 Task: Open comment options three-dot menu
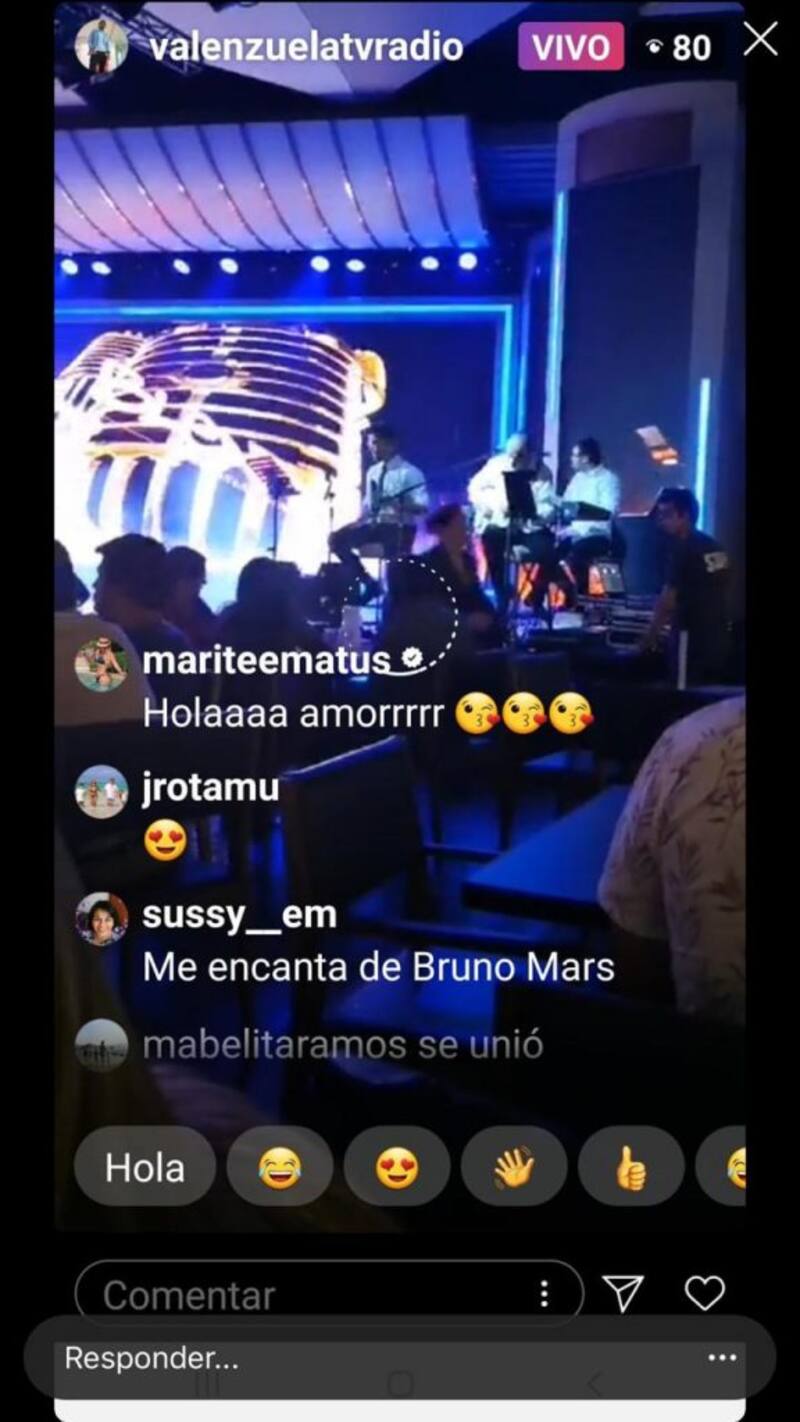tap(544, 1294)
